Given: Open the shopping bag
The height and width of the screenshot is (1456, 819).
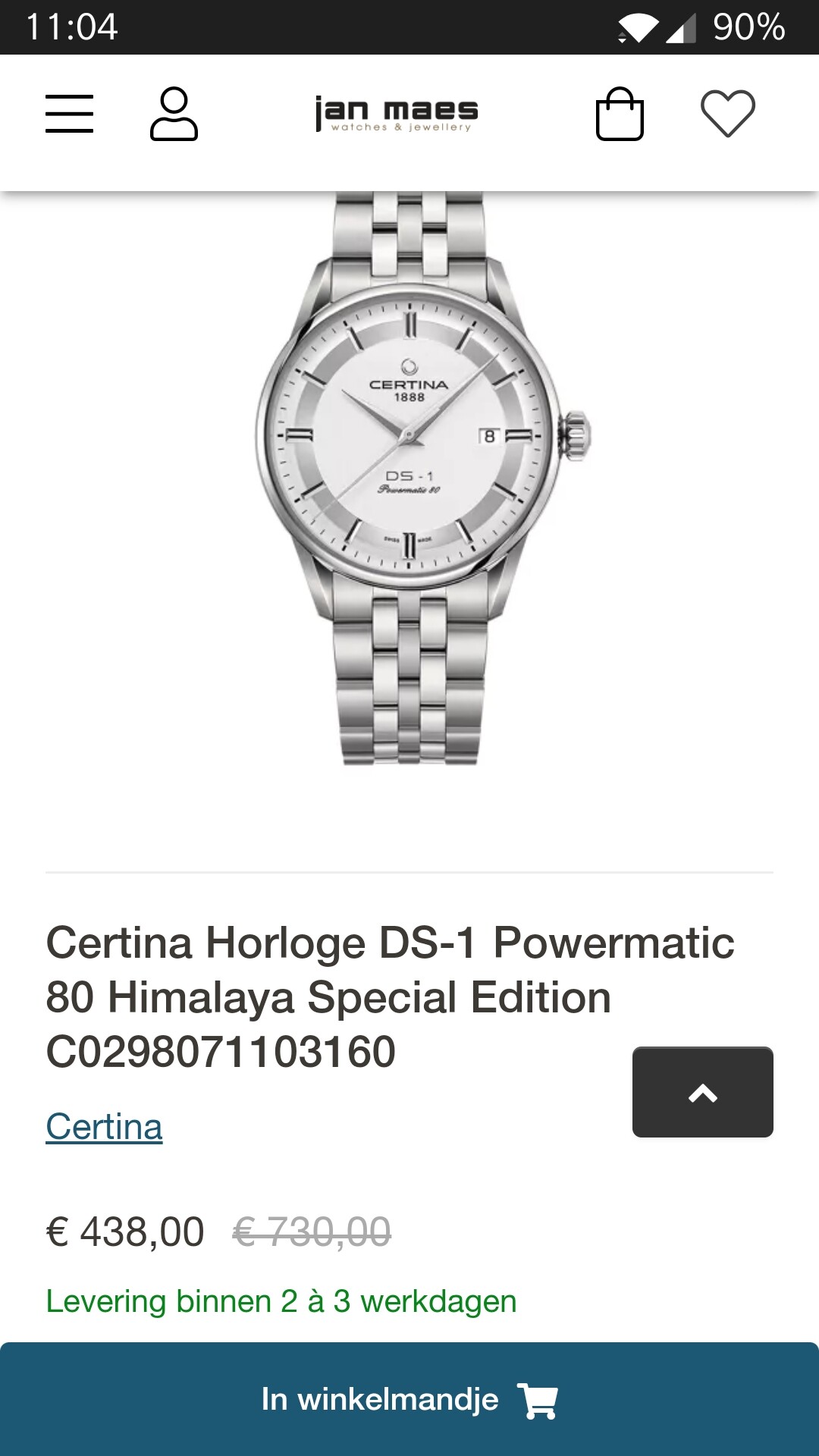Looking at the screenshot, I should click(x=620, y=114).
